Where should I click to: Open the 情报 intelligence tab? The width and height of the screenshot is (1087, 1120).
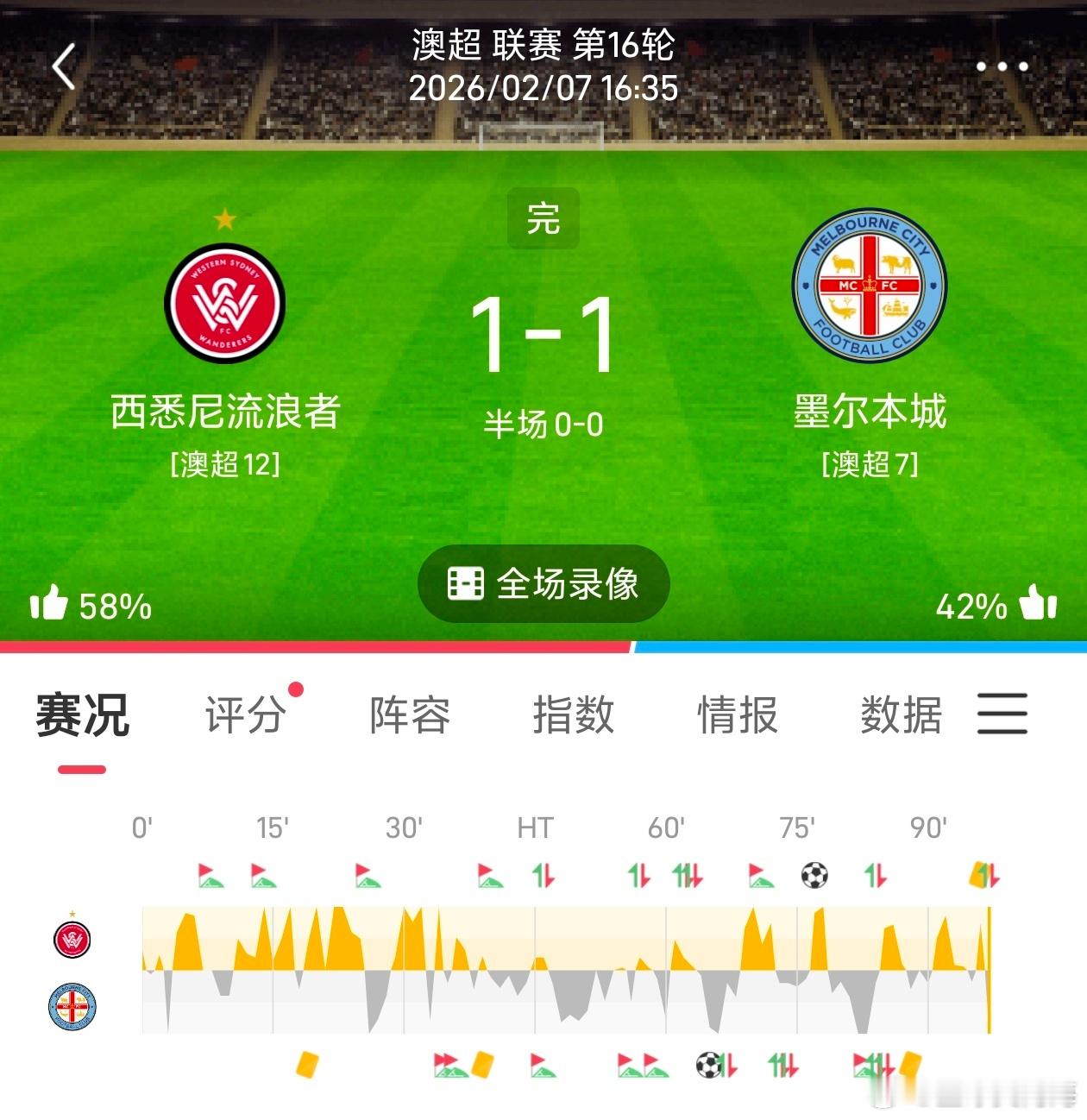[x=738, y=716]
